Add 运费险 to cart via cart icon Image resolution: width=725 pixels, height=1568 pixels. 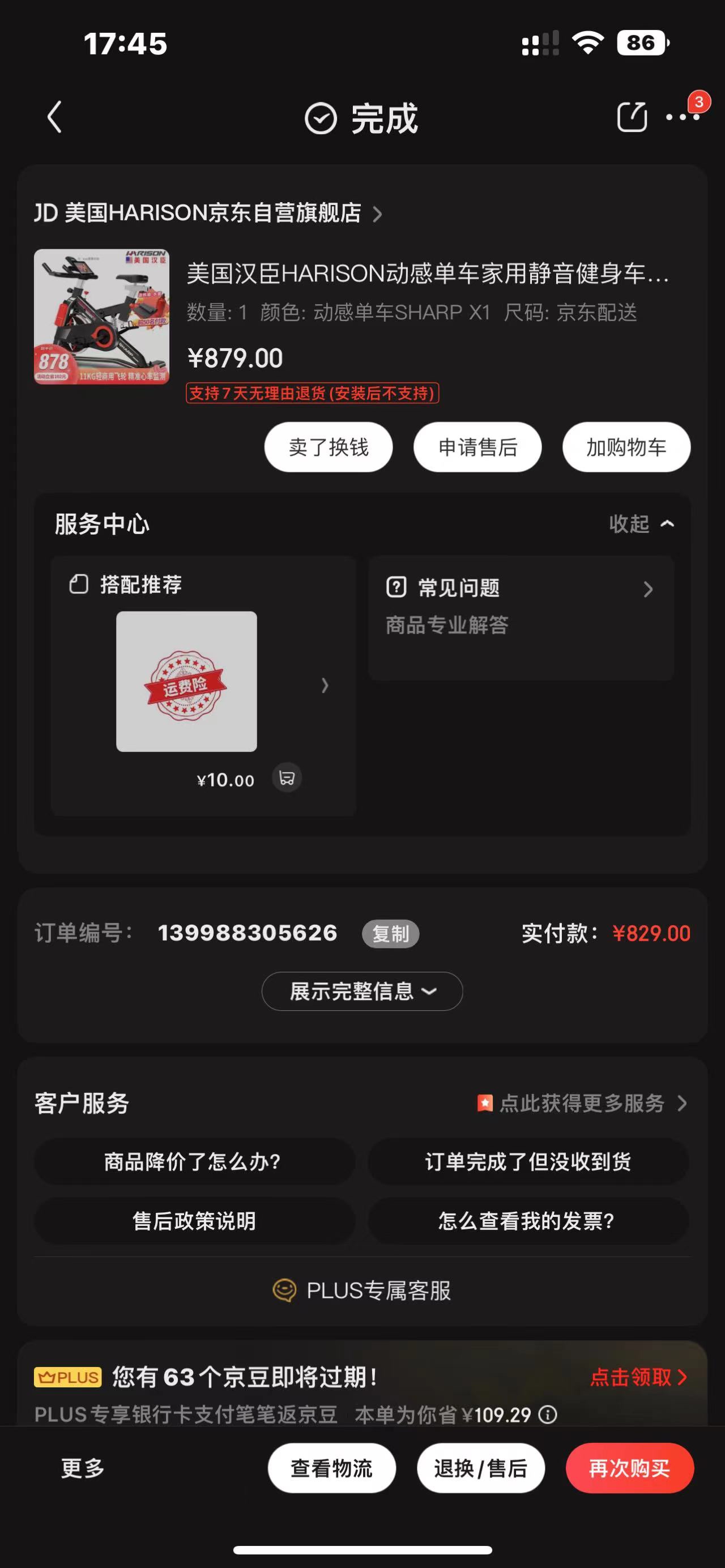click(287, 778)
